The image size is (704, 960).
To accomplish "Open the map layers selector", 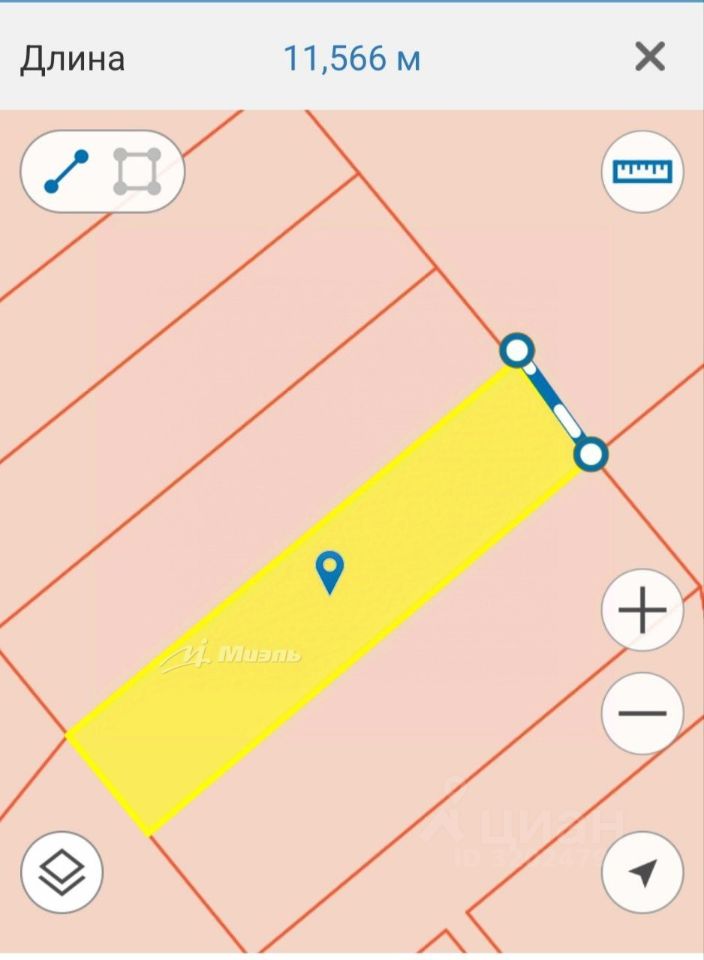I will click(x=62, y=872).
